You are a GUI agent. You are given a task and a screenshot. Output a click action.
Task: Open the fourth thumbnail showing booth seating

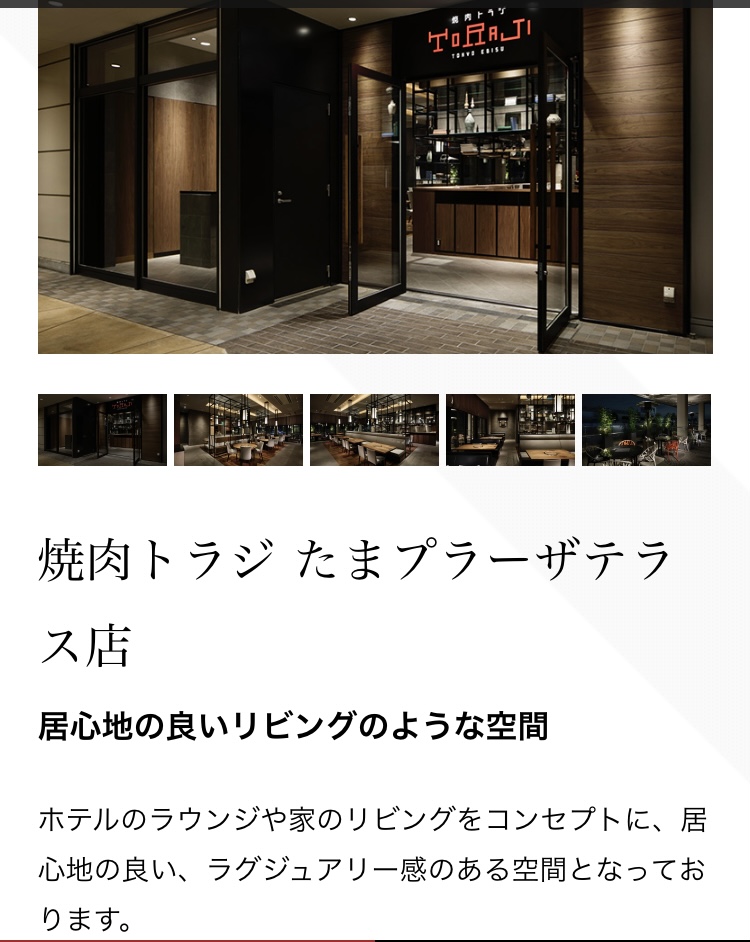click(510, 430)
